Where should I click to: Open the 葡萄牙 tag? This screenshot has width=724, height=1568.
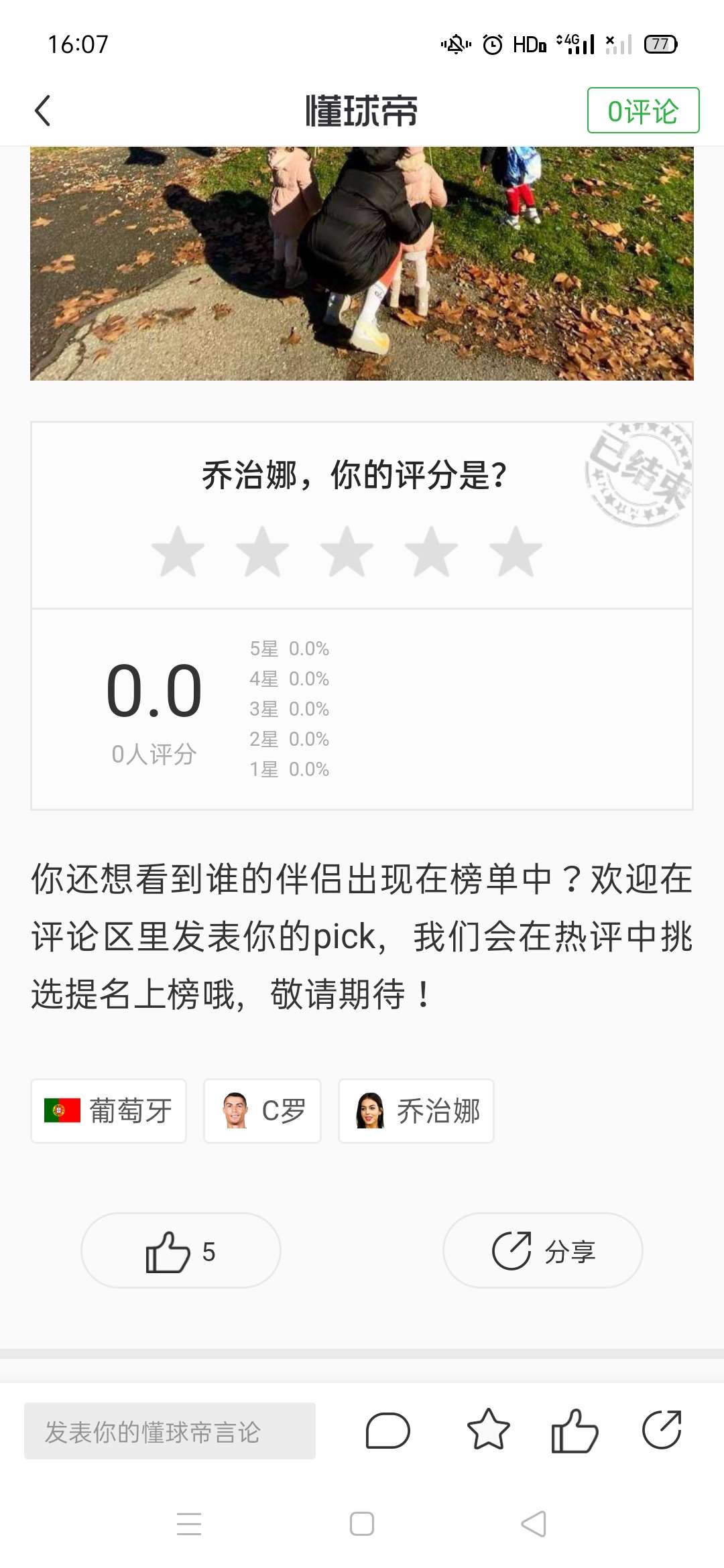[x=109, y=1111]
